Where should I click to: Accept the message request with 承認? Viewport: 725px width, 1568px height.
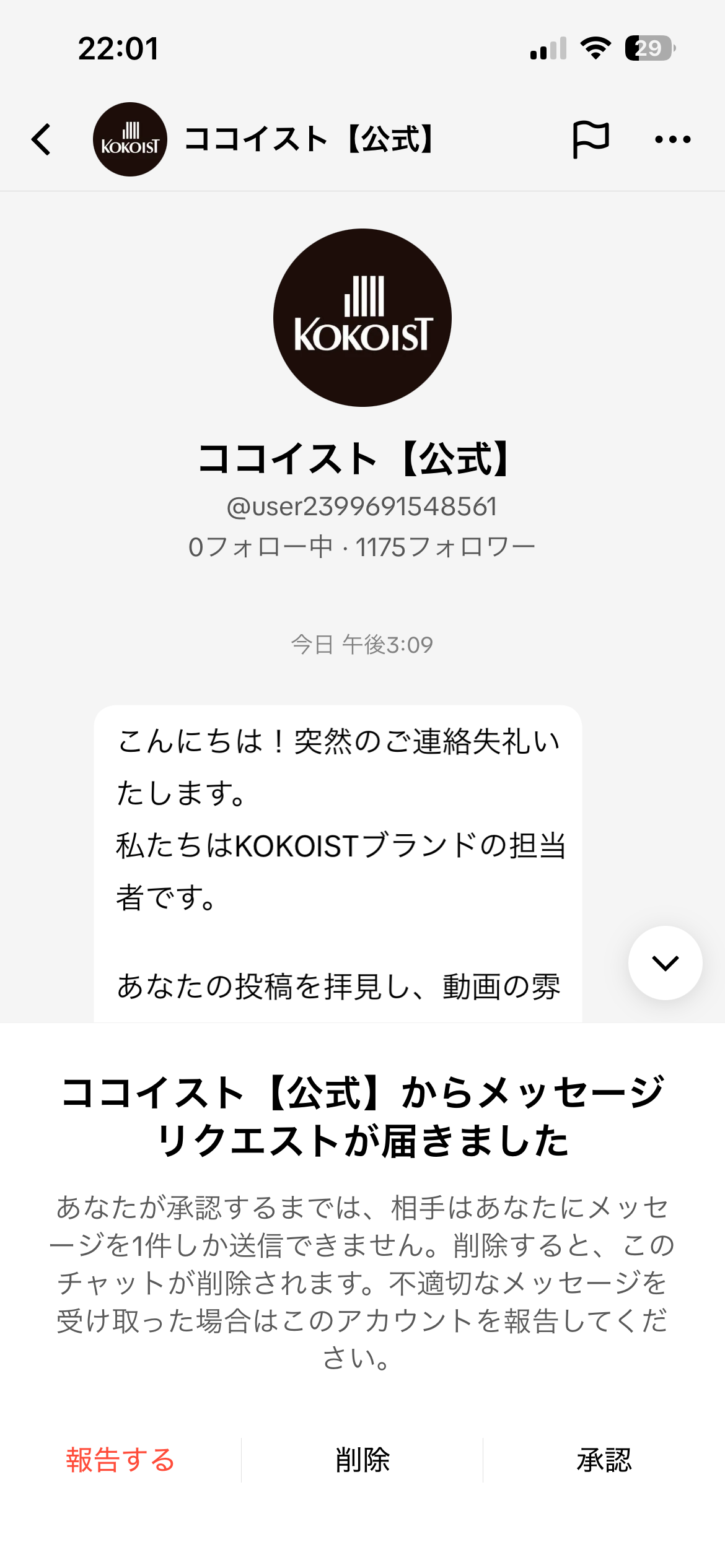(604, 1460)
